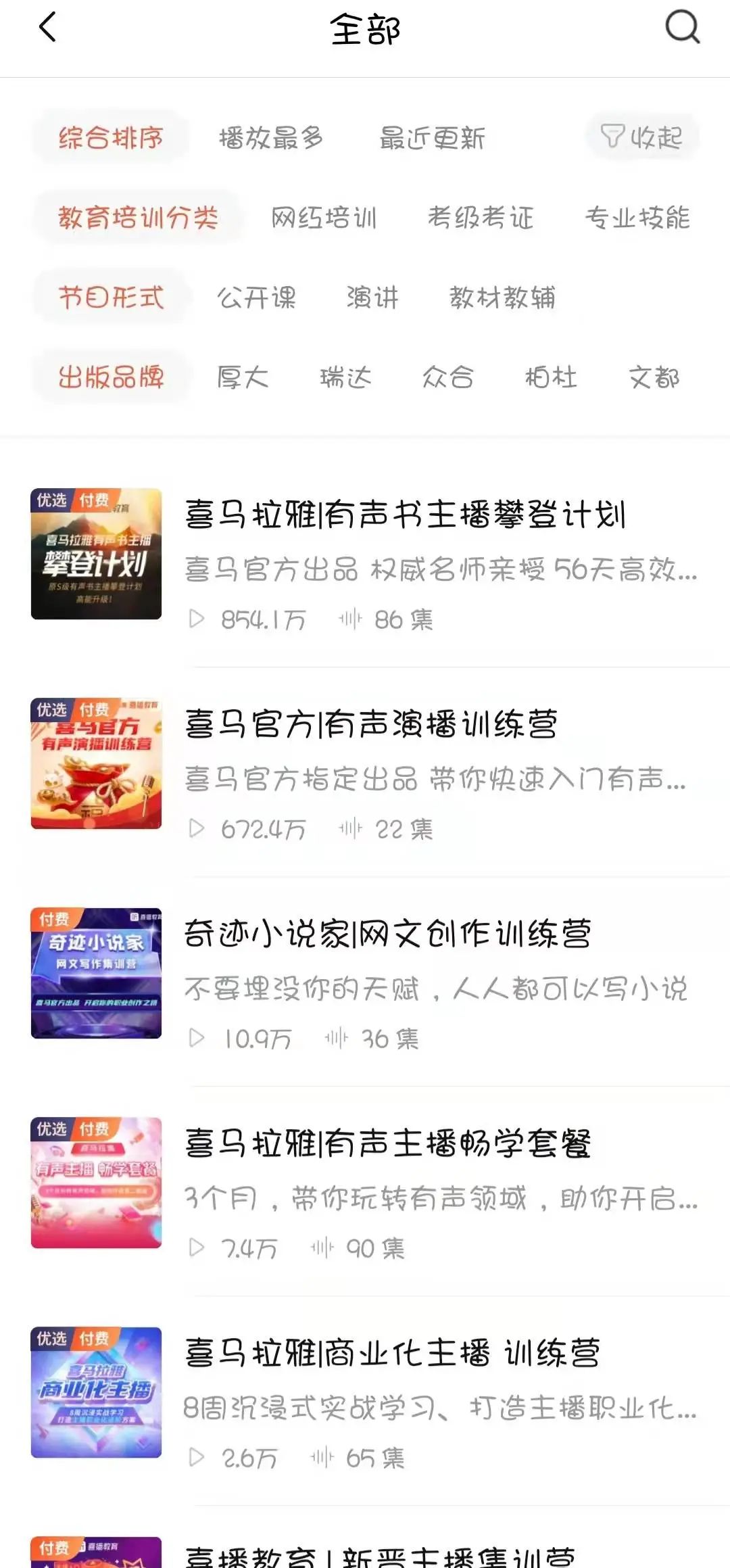Open 喜马拉雅|有声主播畅学套餐
730x1568 pixels.
[388, 1144]
